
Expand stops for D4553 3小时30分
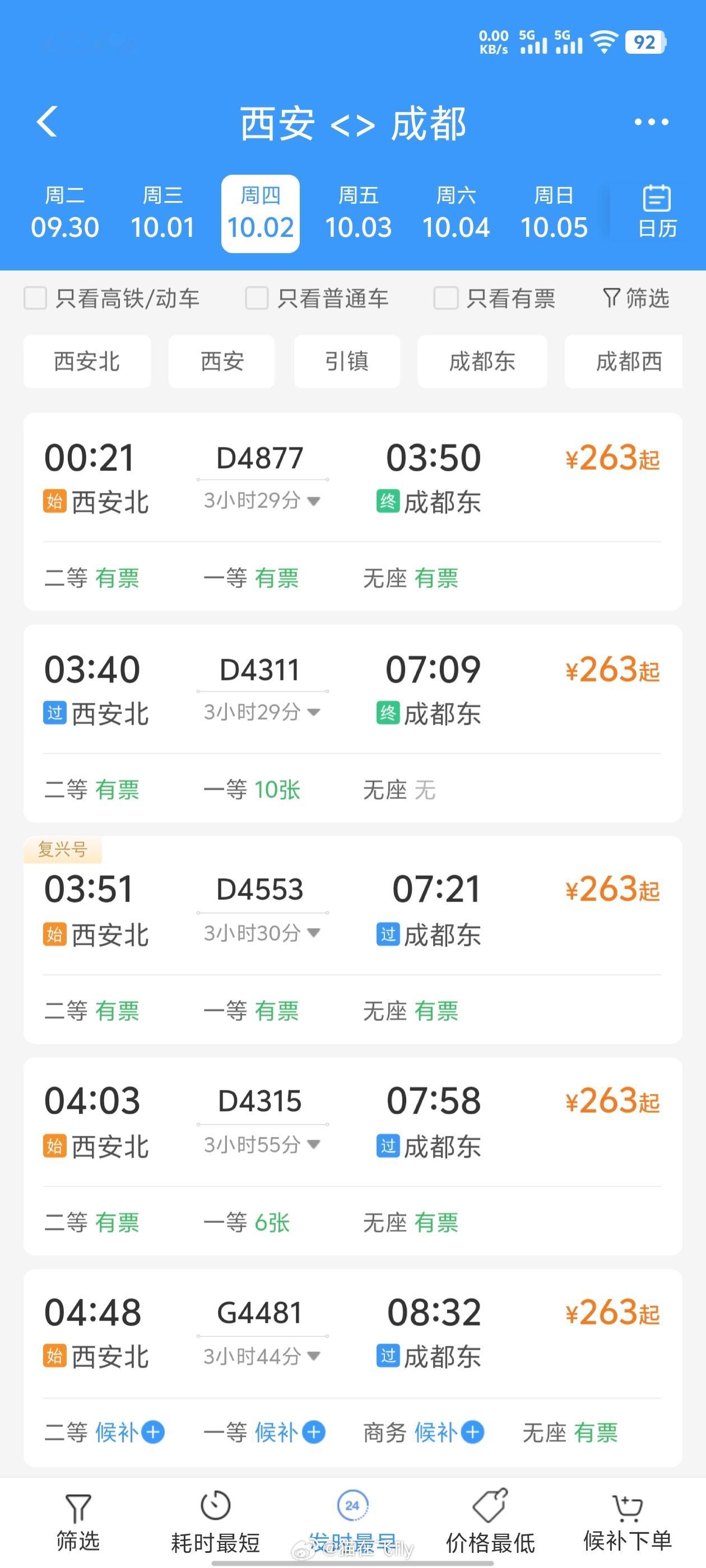pos(262,932)
